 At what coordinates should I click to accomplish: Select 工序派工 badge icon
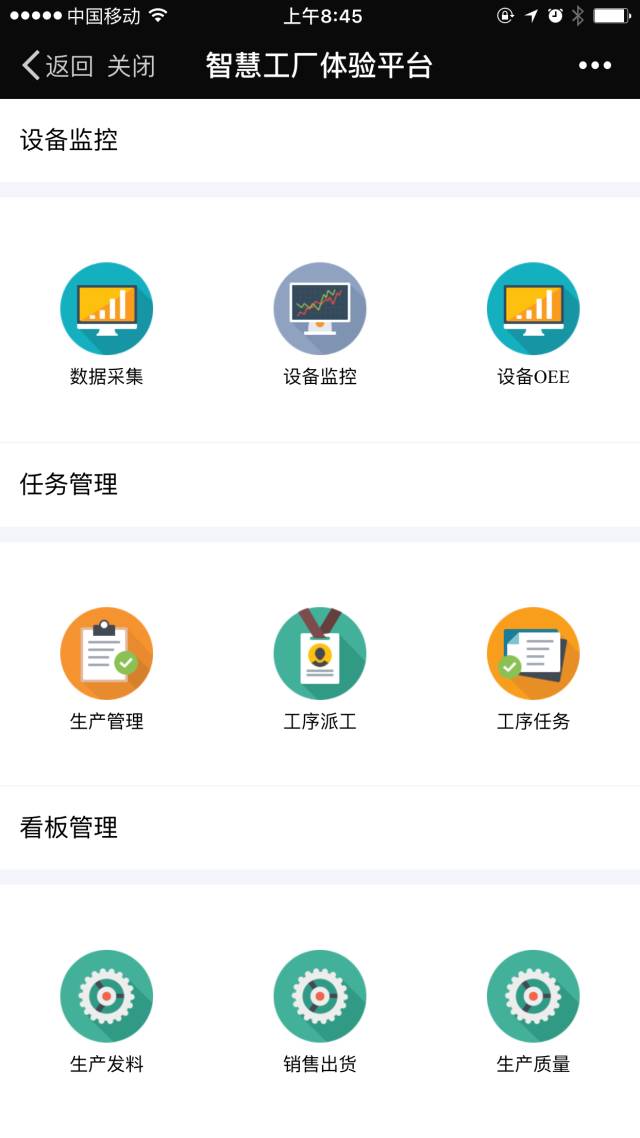click(320, 653)
